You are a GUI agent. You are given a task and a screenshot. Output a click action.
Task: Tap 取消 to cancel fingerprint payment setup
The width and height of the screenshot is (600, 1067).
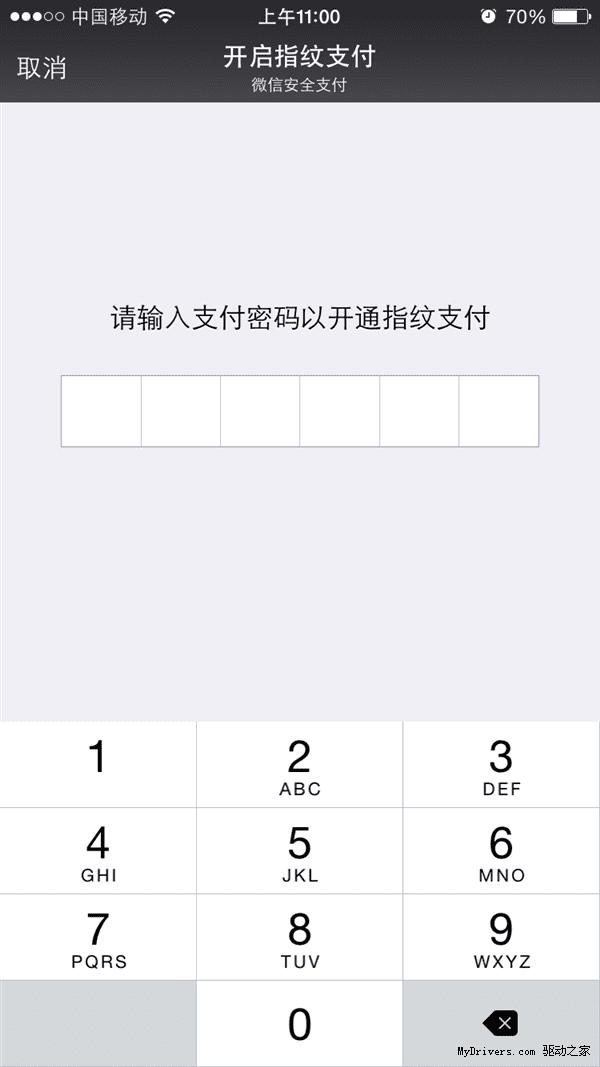(42, 67)
